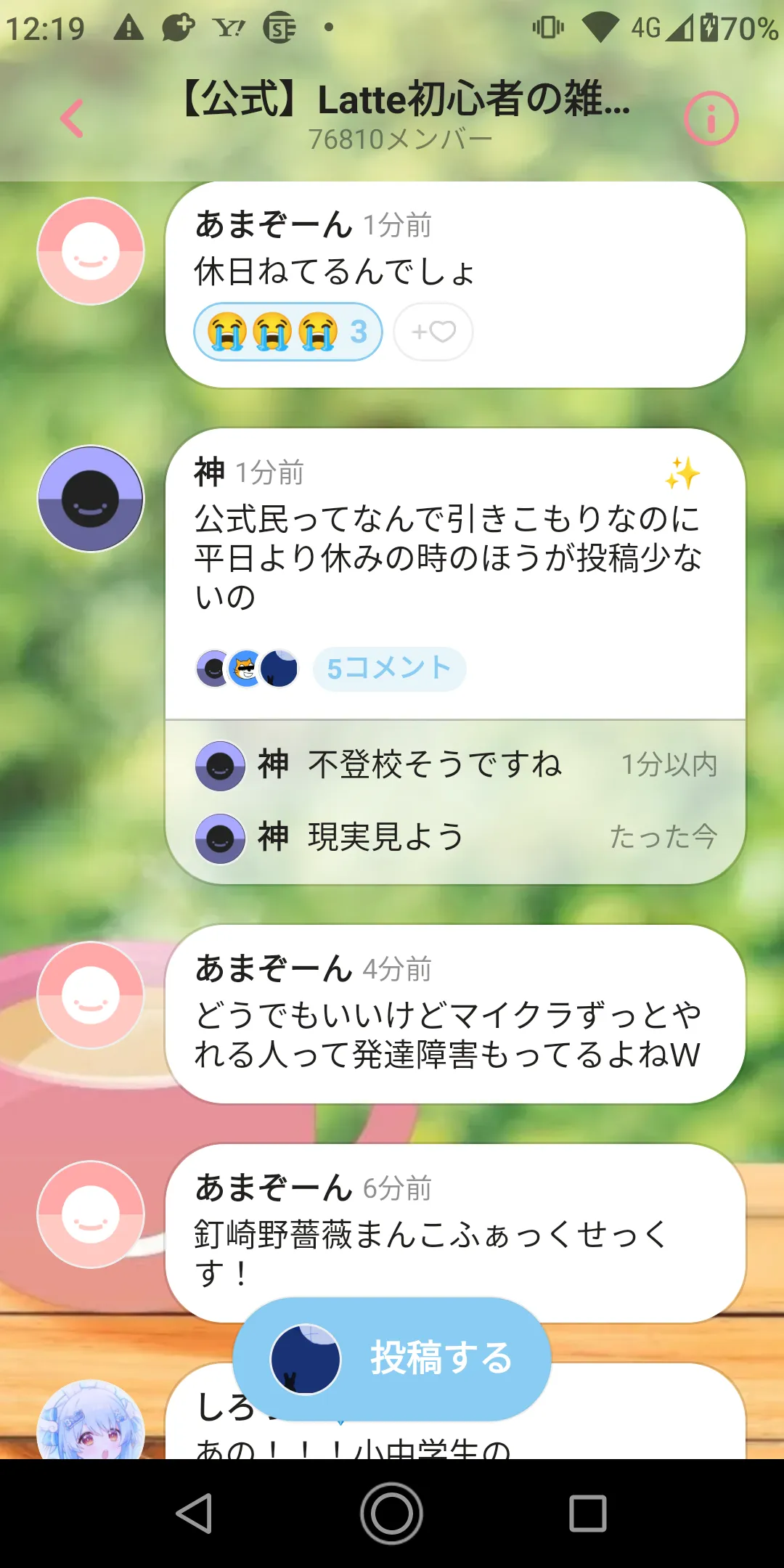
Task: Tap the sparkle icon on 神's post
Action: [x=682, y=473]
